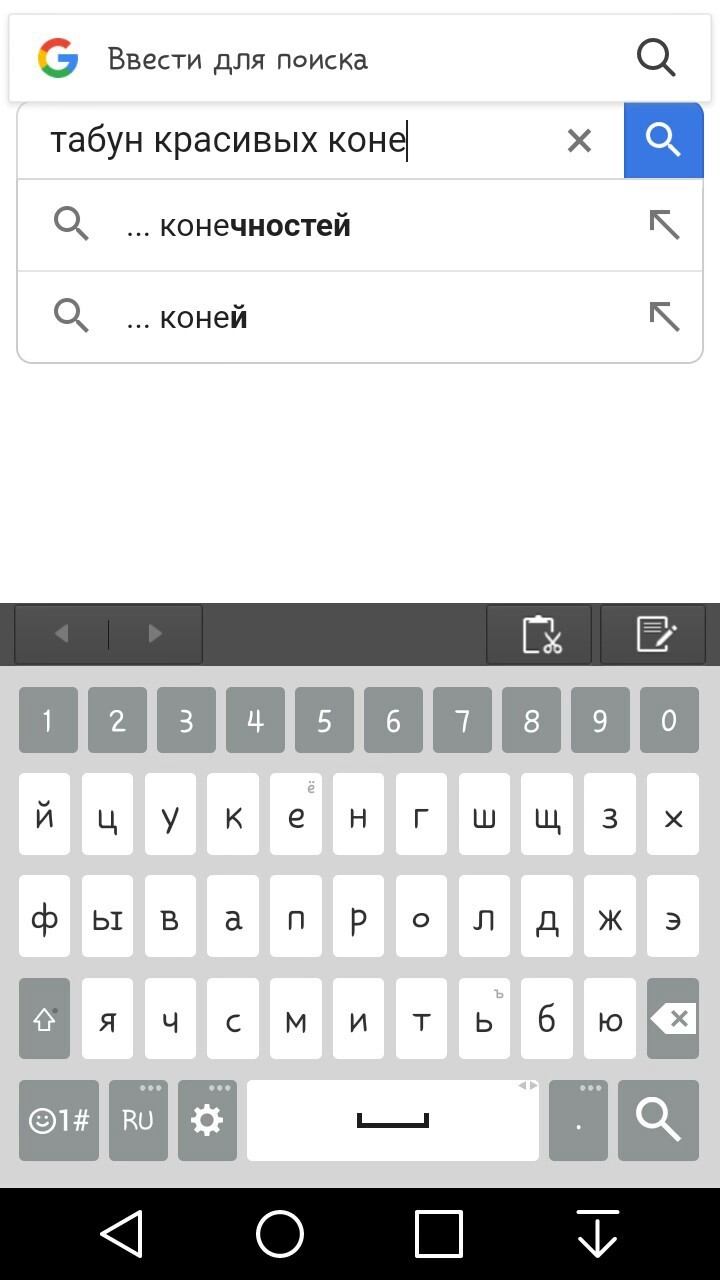Fill query using the arrow beside "коней"
This screenshot has width=720, height=1280.
pyautogui.click(x=664, y=317)
